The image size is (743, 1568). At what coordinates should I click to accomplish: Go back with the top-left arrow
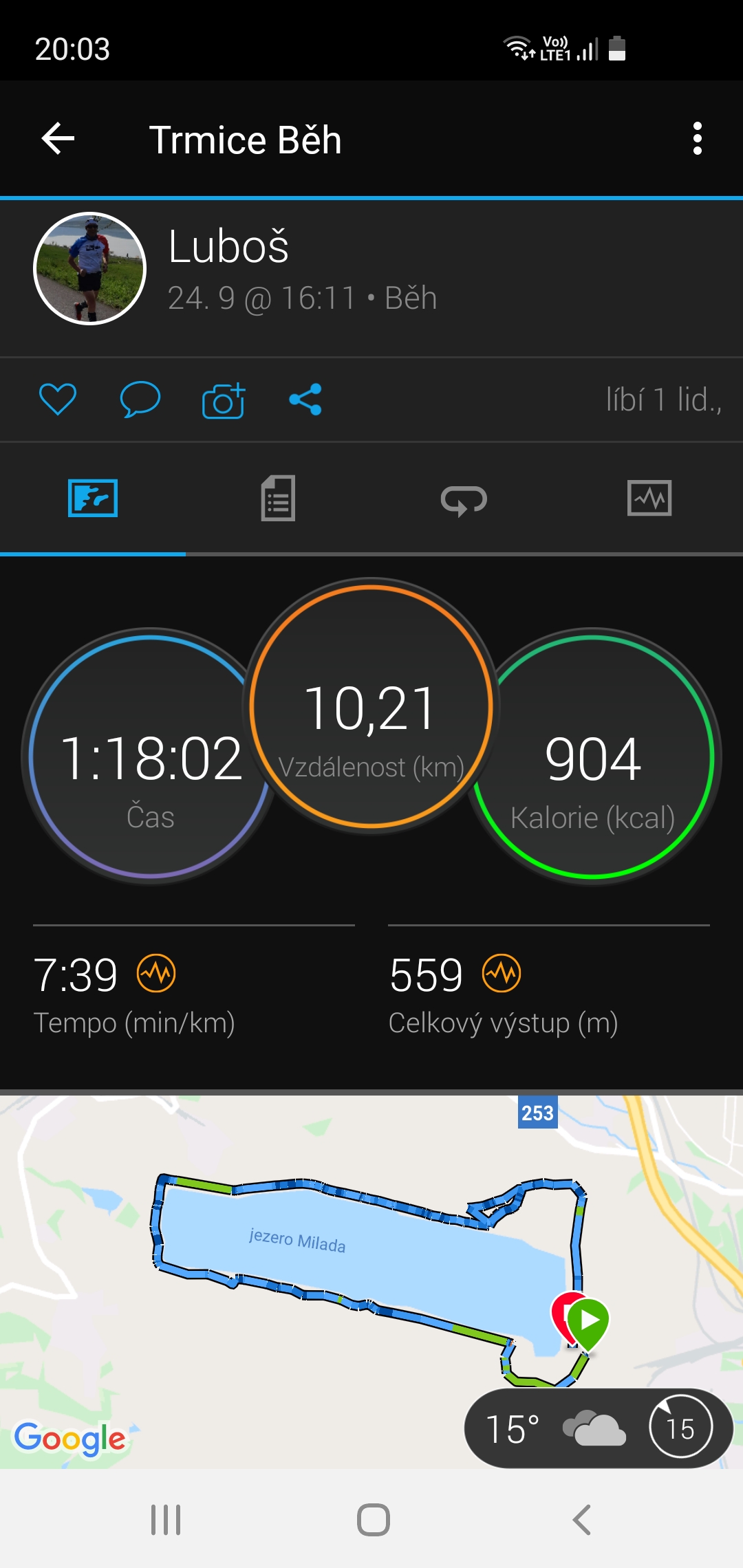(x=58, y=139)
